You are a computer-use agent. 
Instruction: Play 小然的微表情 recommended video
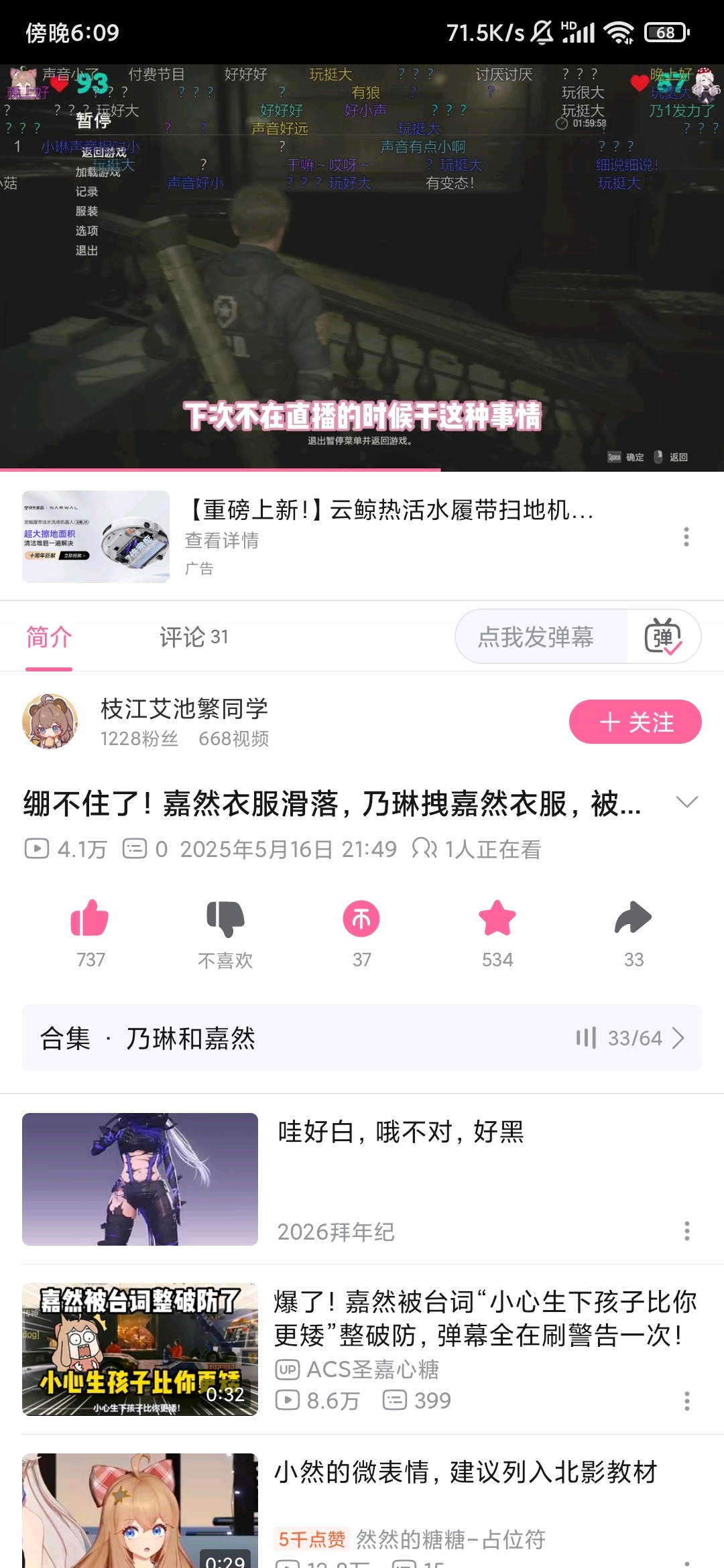point(140,1511)
